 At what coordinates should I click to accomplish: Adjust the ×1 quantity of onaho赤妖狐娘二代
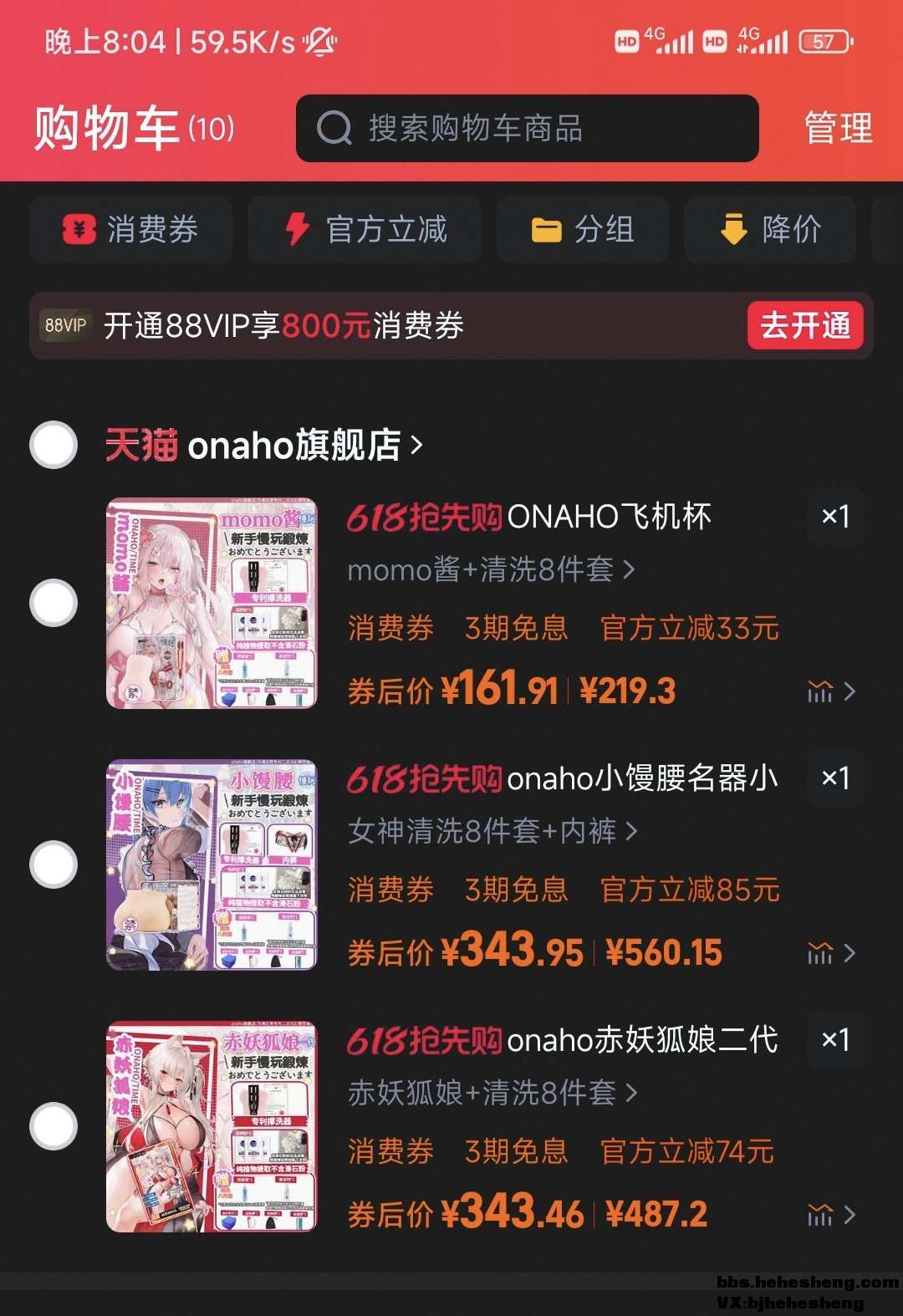pos(835,1040)
